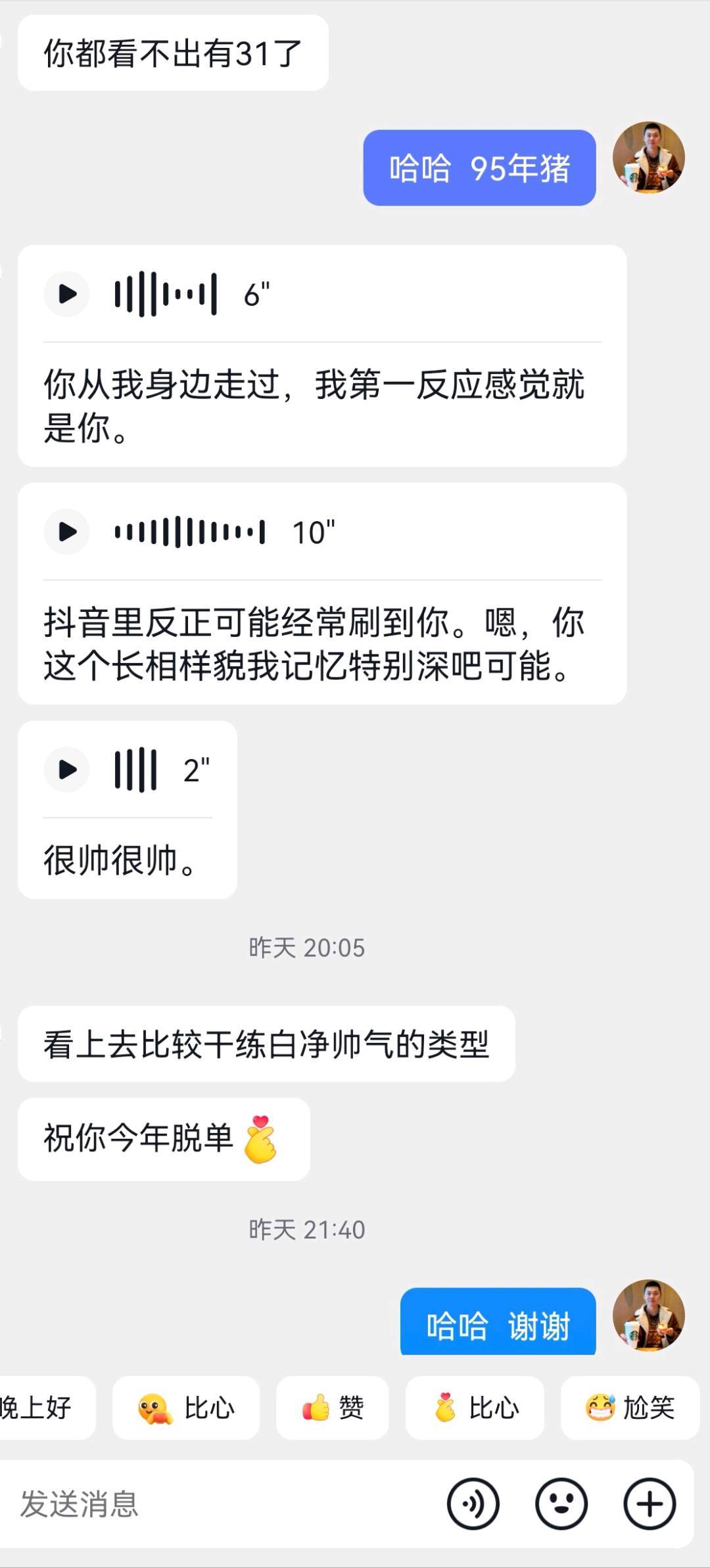Open sender's avatar beside 哈哈 95年猪

[649, 158]
